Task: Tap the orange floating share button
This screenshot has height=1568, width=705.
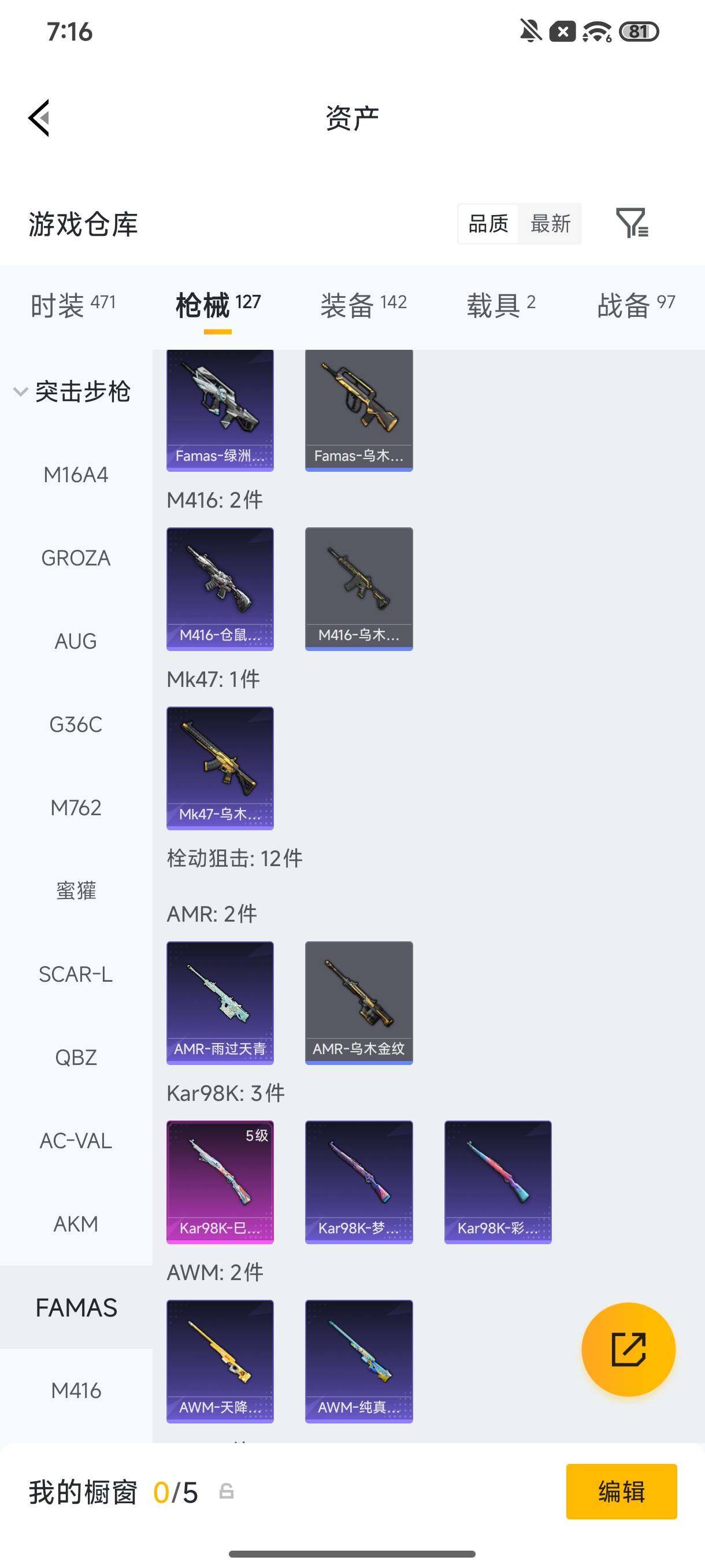Action: 628,1349
